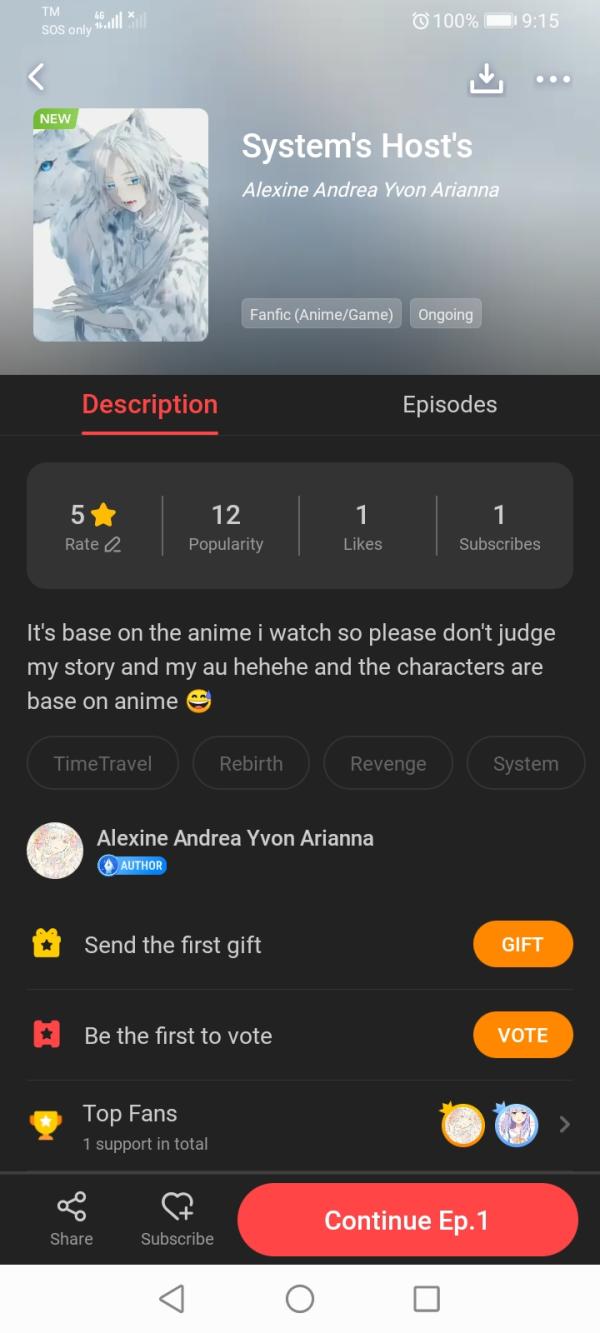This screenshot has width=600, height=1333.
Task: Open the Top Fans list
Action: tap(300, 1126)
